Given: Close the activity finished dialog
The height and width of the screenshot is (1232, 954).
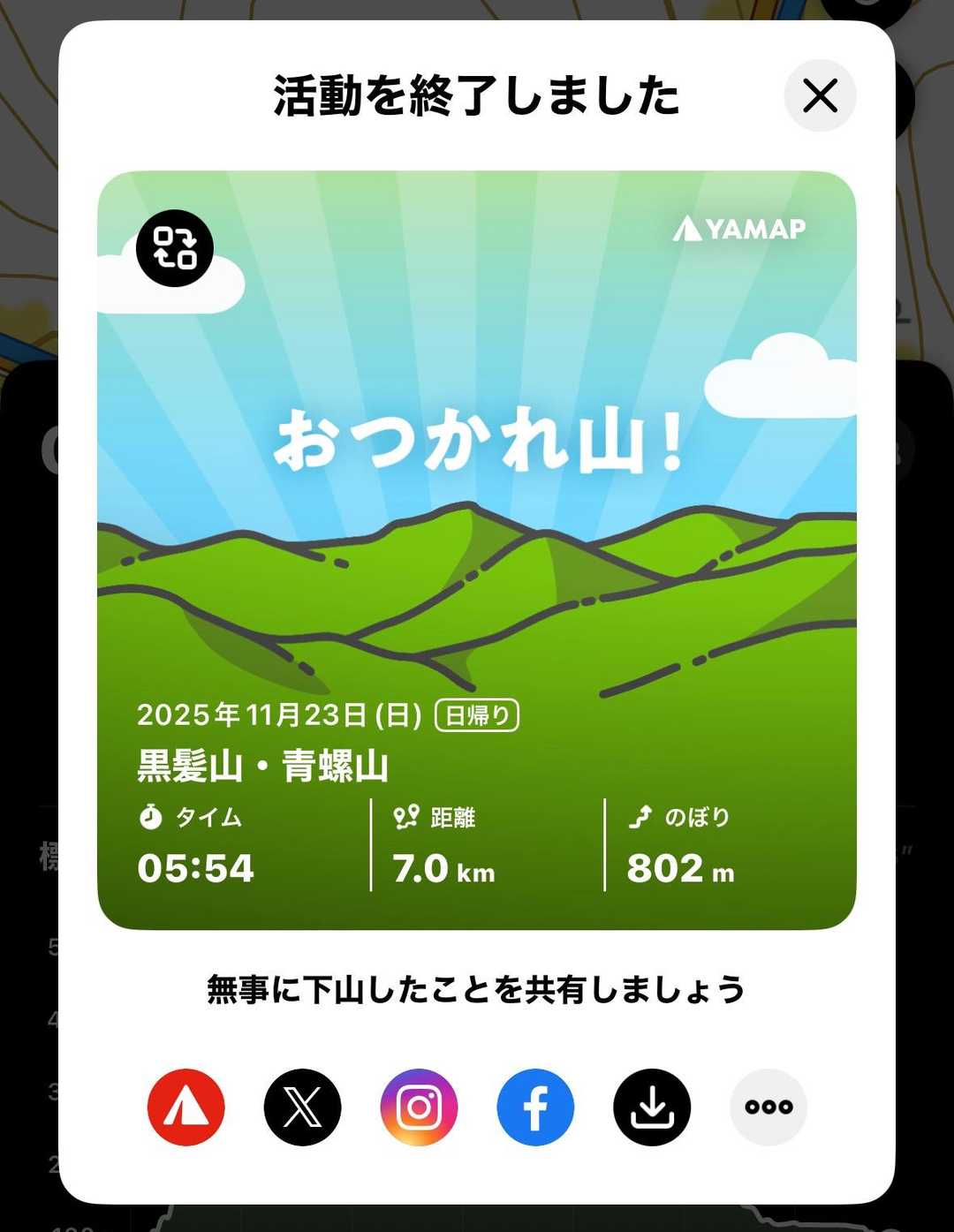Looking at the screenshot, I should click(820, 95).
